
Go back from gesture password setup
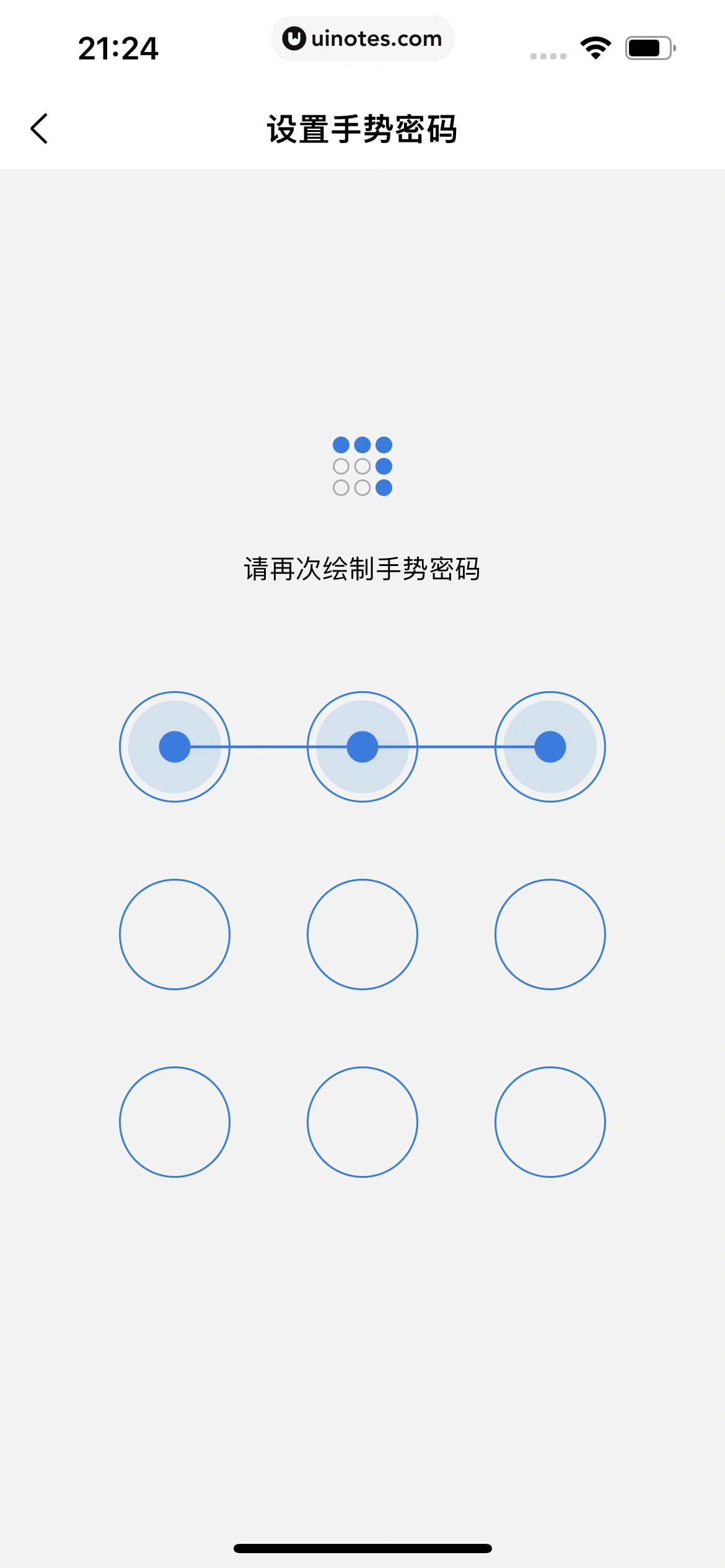tap(39, 129)
